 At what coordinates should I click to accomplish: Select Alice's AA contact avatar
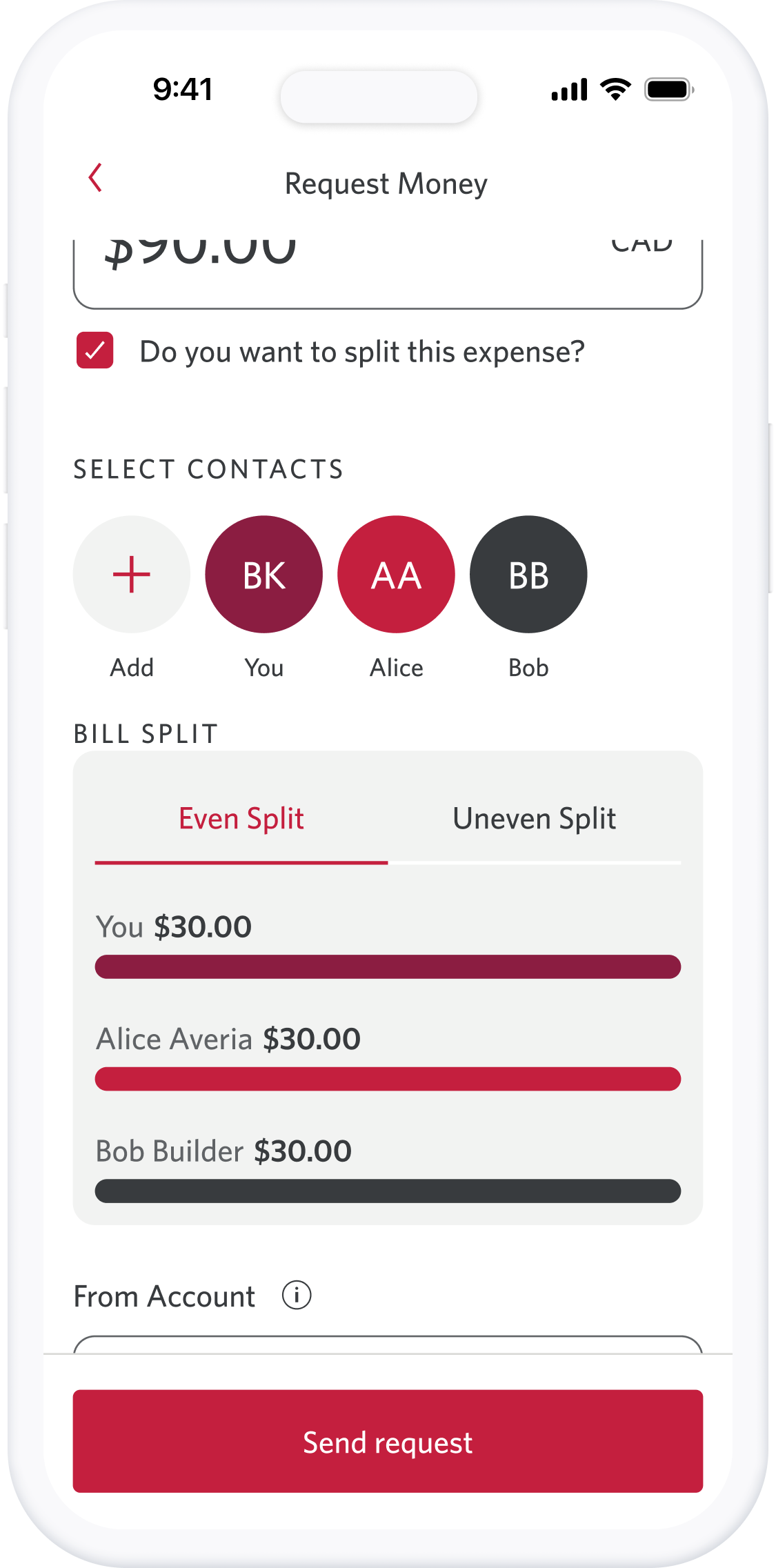pyautogui.click(x=397, y=574)
